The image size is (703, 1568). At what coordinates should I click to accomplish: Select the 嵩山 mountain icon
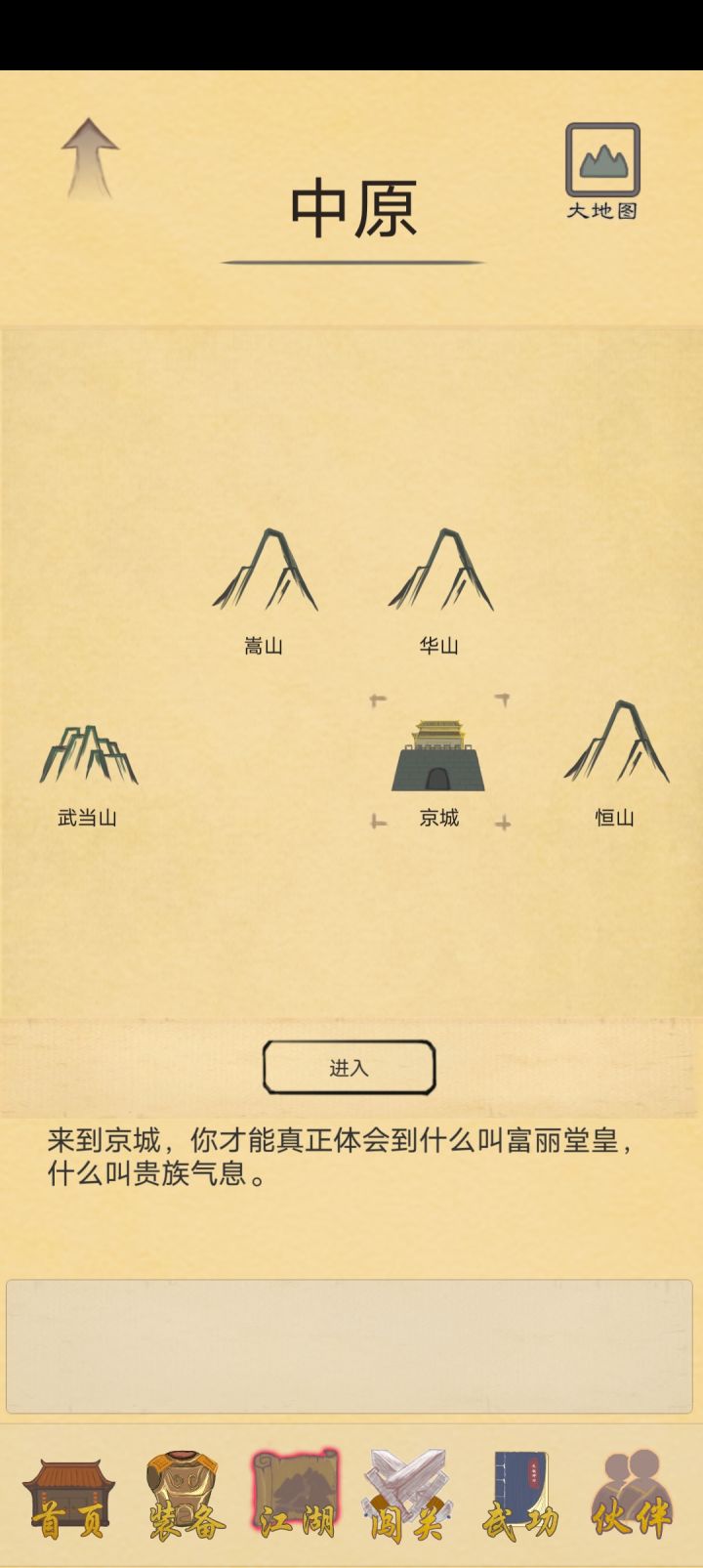pos(266,574)
